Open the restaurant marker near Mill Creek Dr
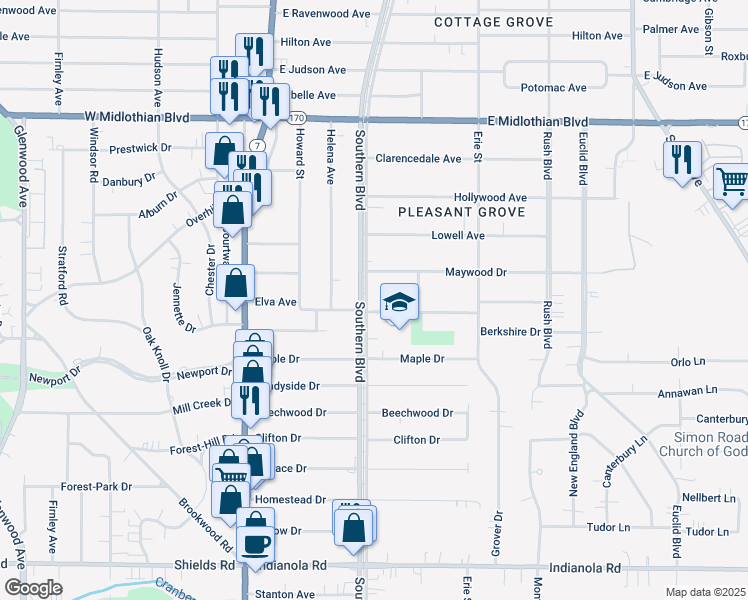Image resolution: width=748 pixels, height=600 pixels. pyautogui.click(x=250, y=403)
